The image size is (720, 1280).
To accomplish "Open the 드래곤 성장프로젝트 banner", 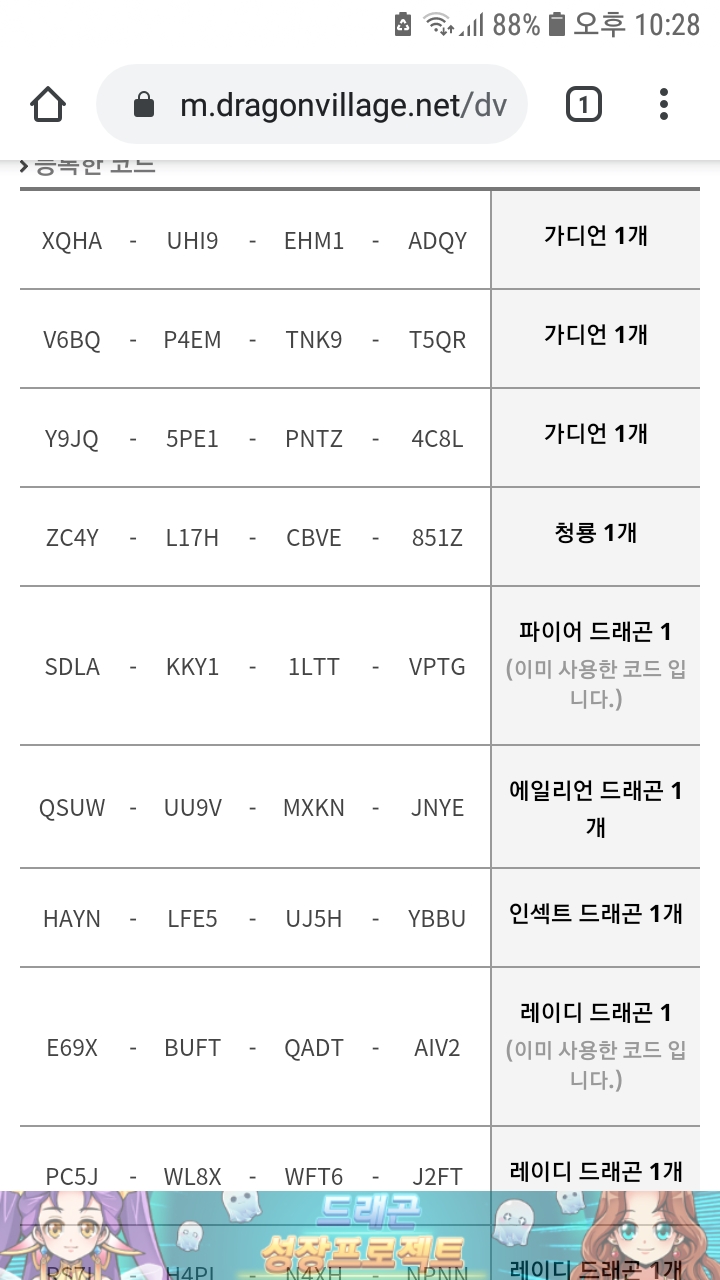I will tap(360, 1235).
